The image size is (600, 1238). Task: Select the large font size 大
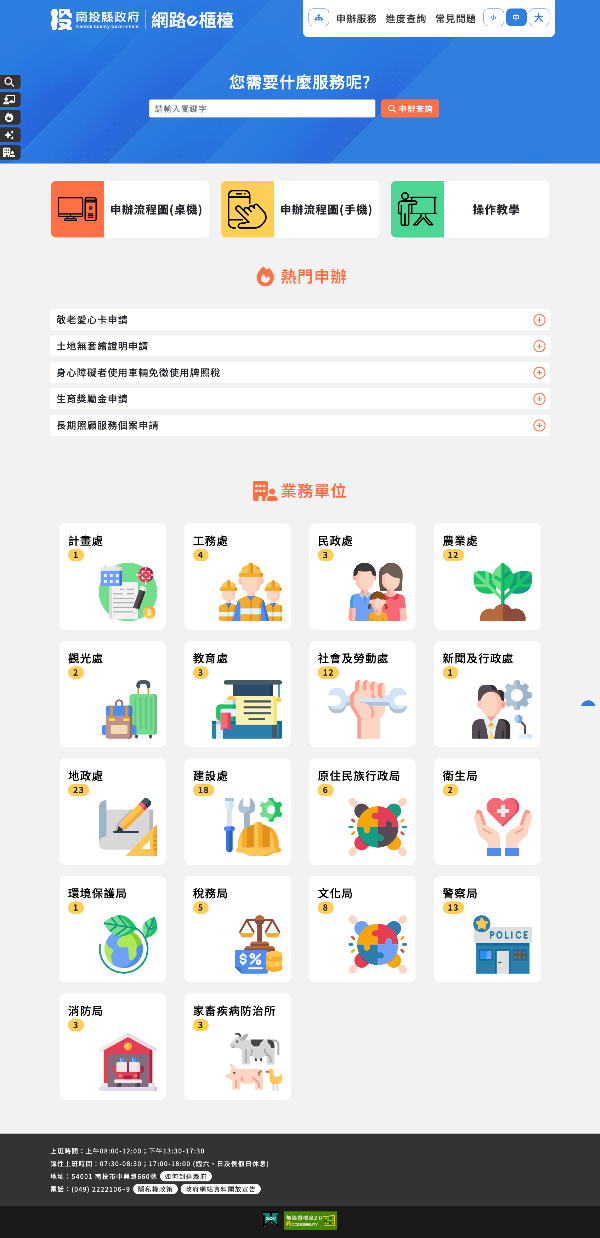539,18
